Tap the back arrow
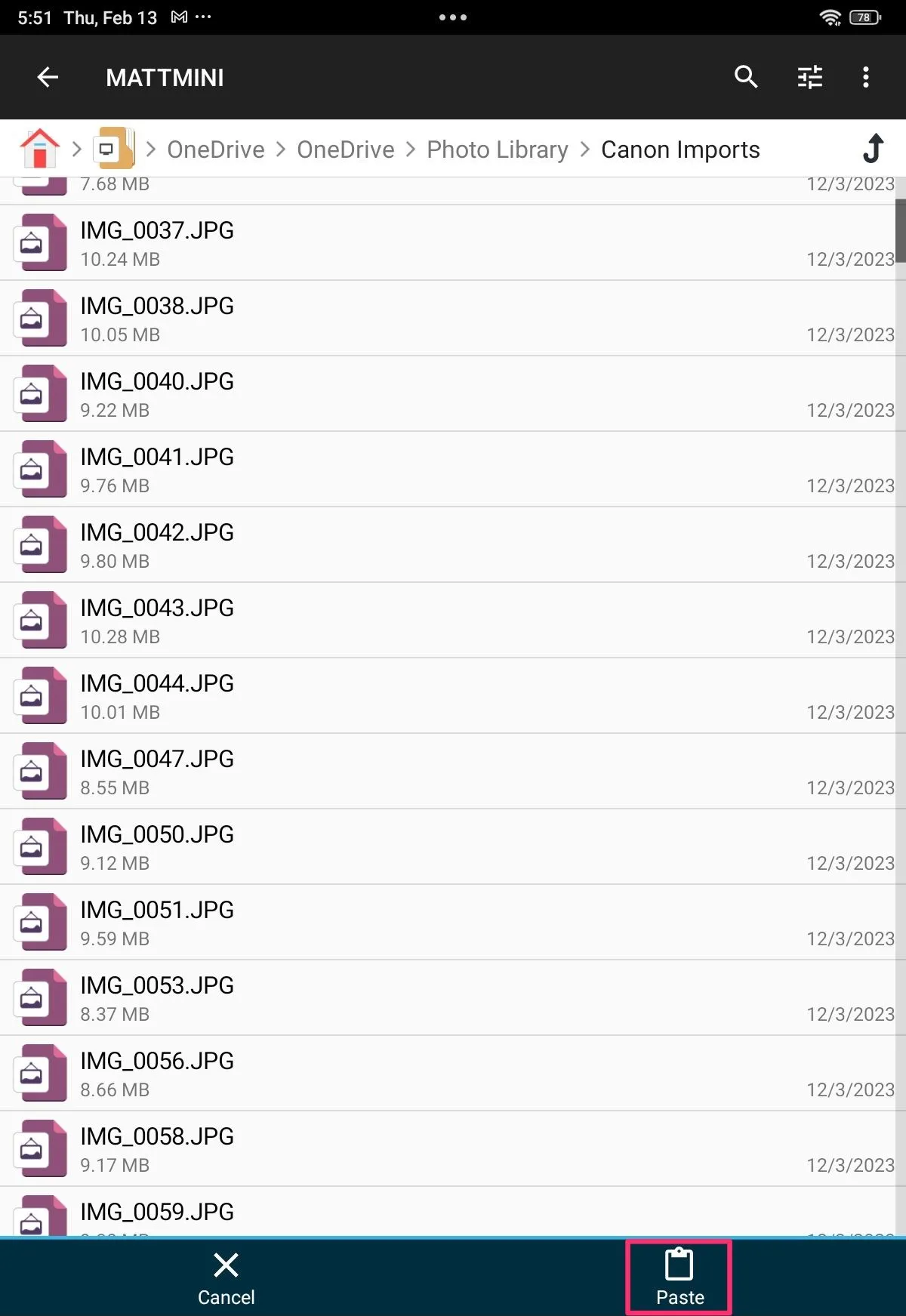This screenshot has height=1316, width=906. pos(48,77)
